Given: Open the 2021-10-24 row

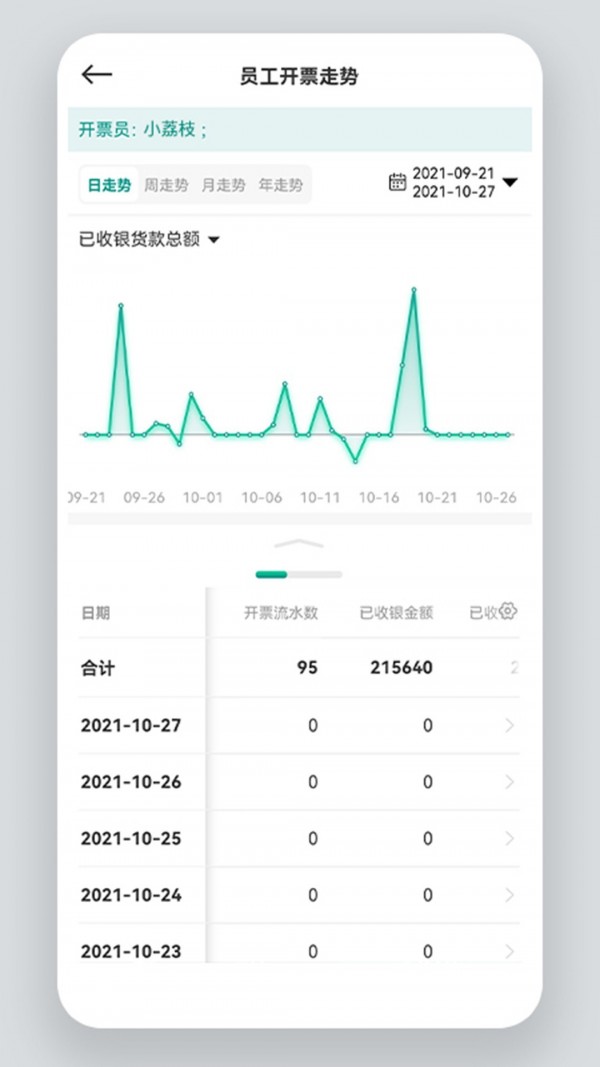Looking at the screenshot, I should point(509,895).
